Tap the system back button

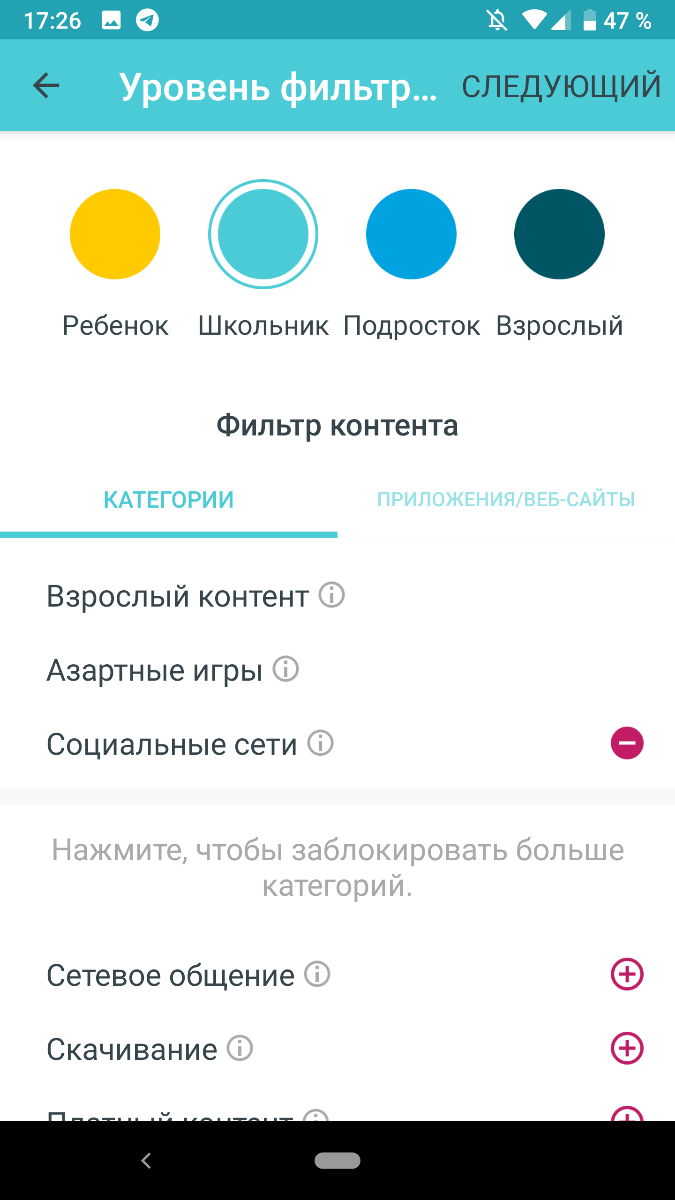(146, 1160)
